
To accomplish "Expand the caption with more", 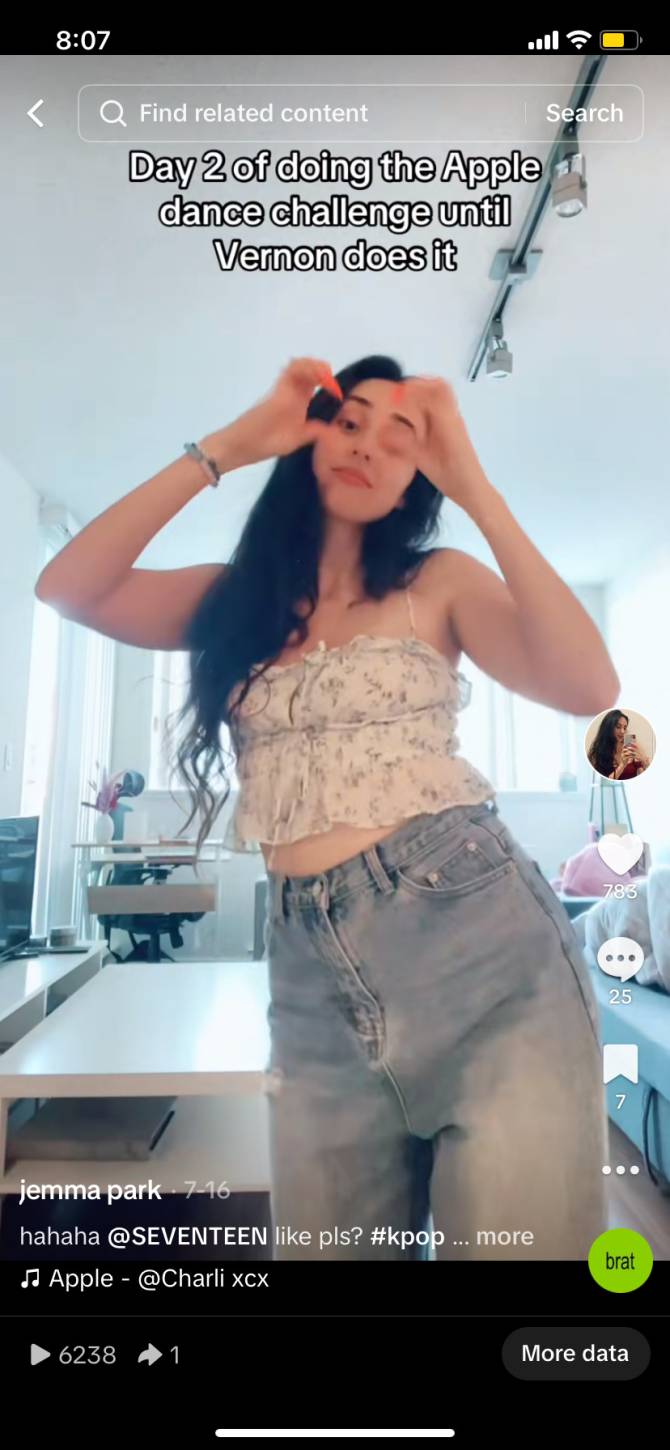I will pyautogui.click(x=505, y=1236).
